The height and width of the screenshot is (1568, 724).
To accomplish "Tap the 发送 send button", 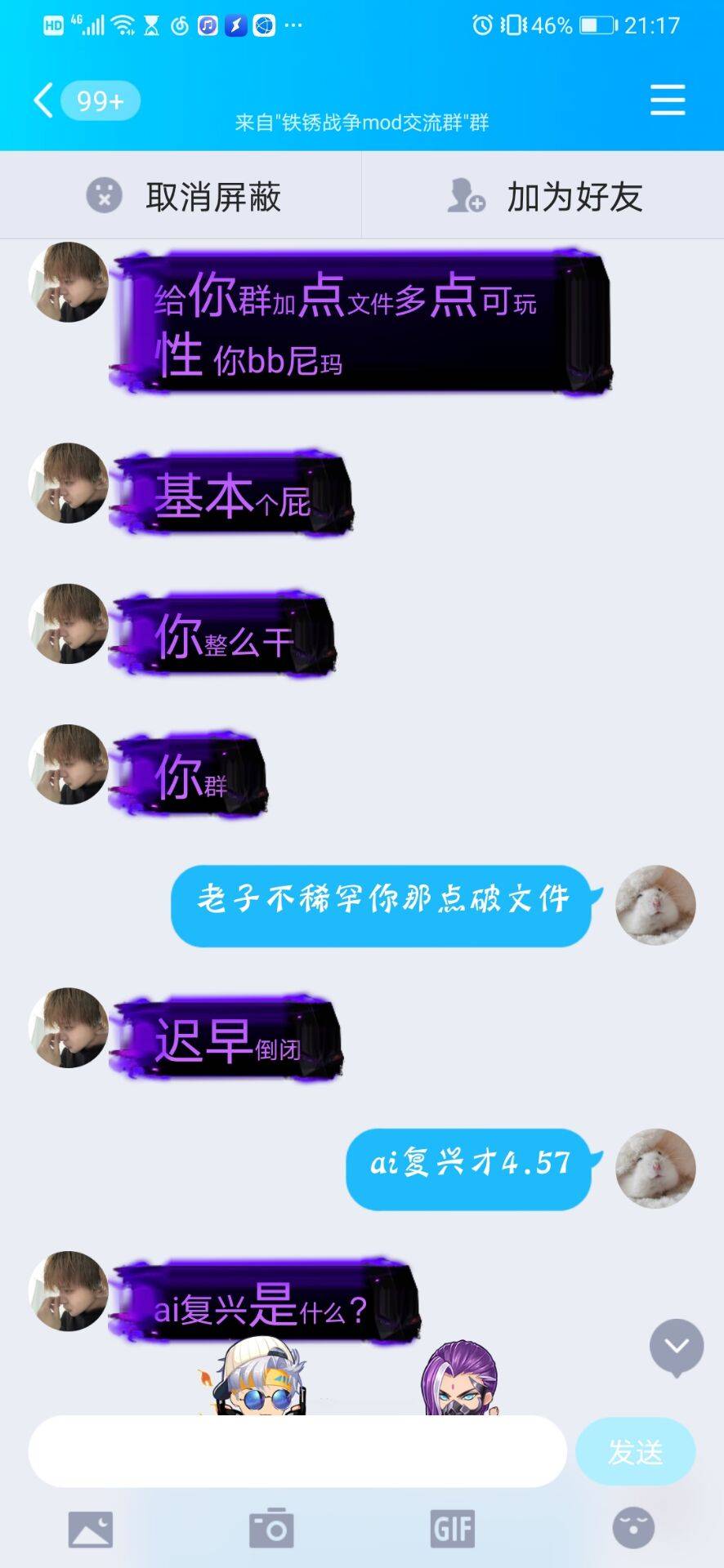I will [635, 1451].
